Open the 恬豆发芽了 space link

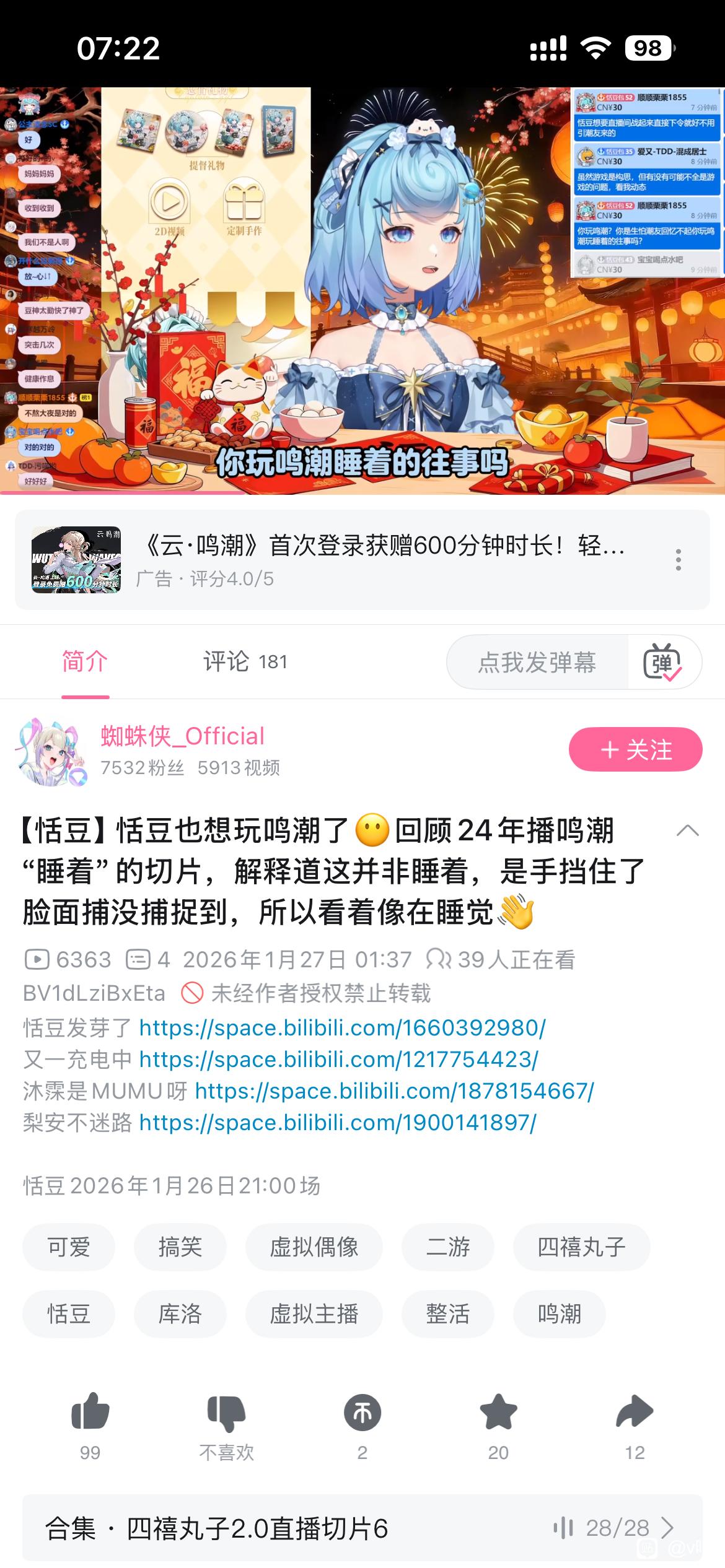coord(342,1028)
